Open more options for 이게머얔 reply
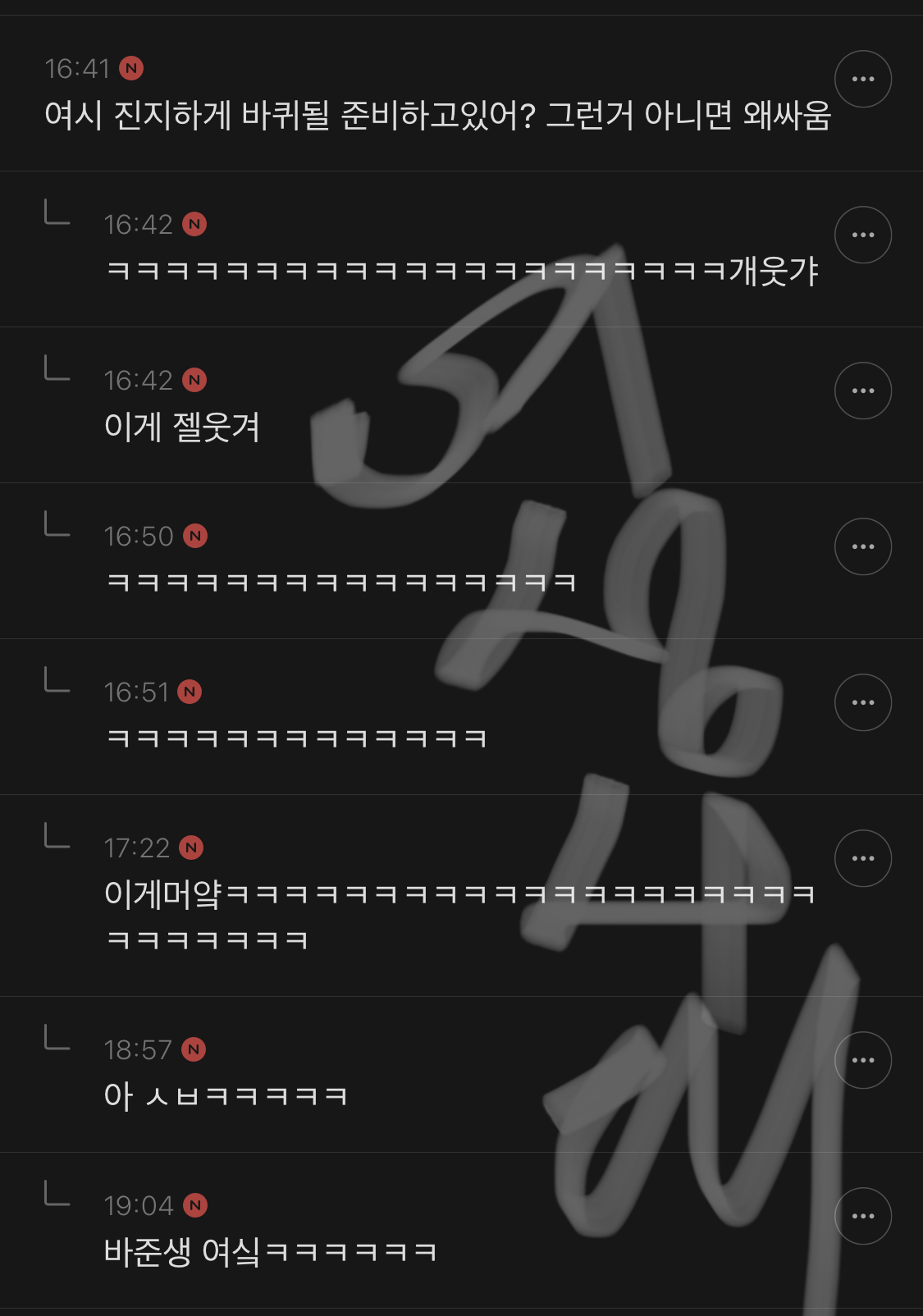The height and width of the screenshot is (1316, 923). (x=862, y=858)
